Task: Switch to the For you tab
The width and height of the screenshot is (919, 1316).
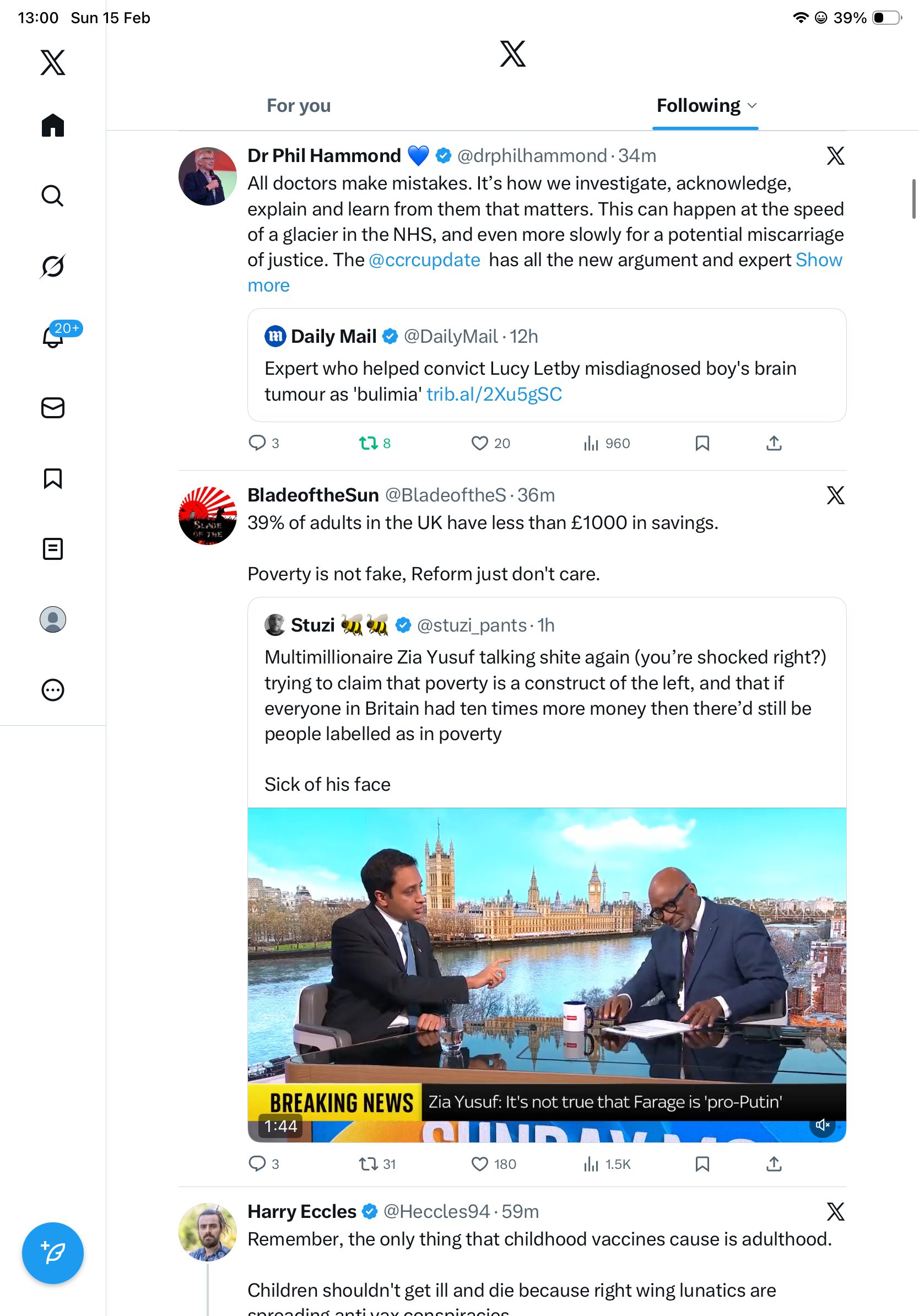Action: (x=299, y=105)
